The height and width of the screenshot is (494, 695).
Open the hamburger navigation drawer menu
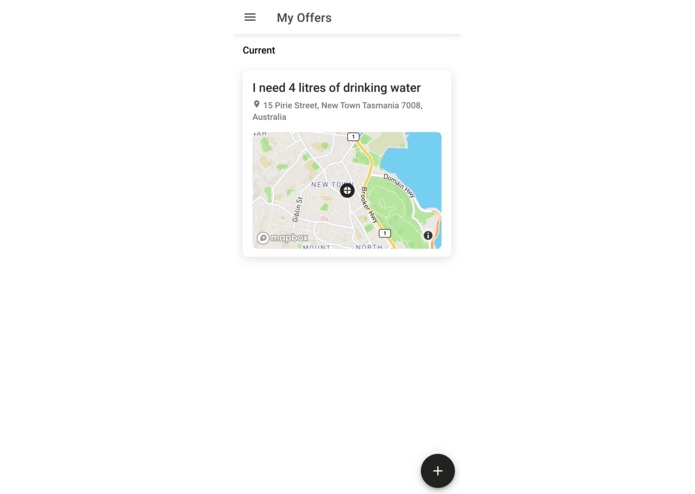[250, 17]
